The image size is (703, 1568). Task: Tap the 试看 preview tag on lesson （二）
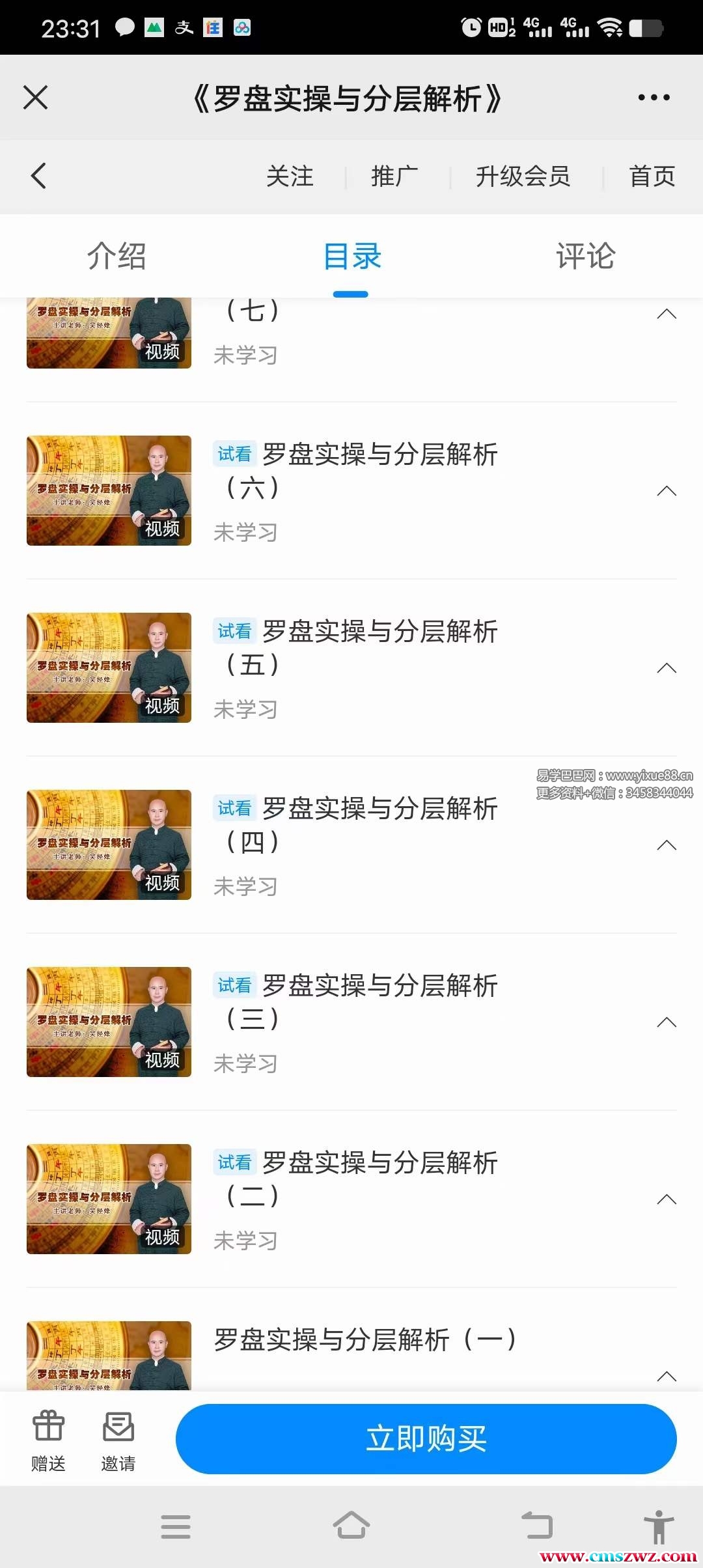pos(234,1162)
